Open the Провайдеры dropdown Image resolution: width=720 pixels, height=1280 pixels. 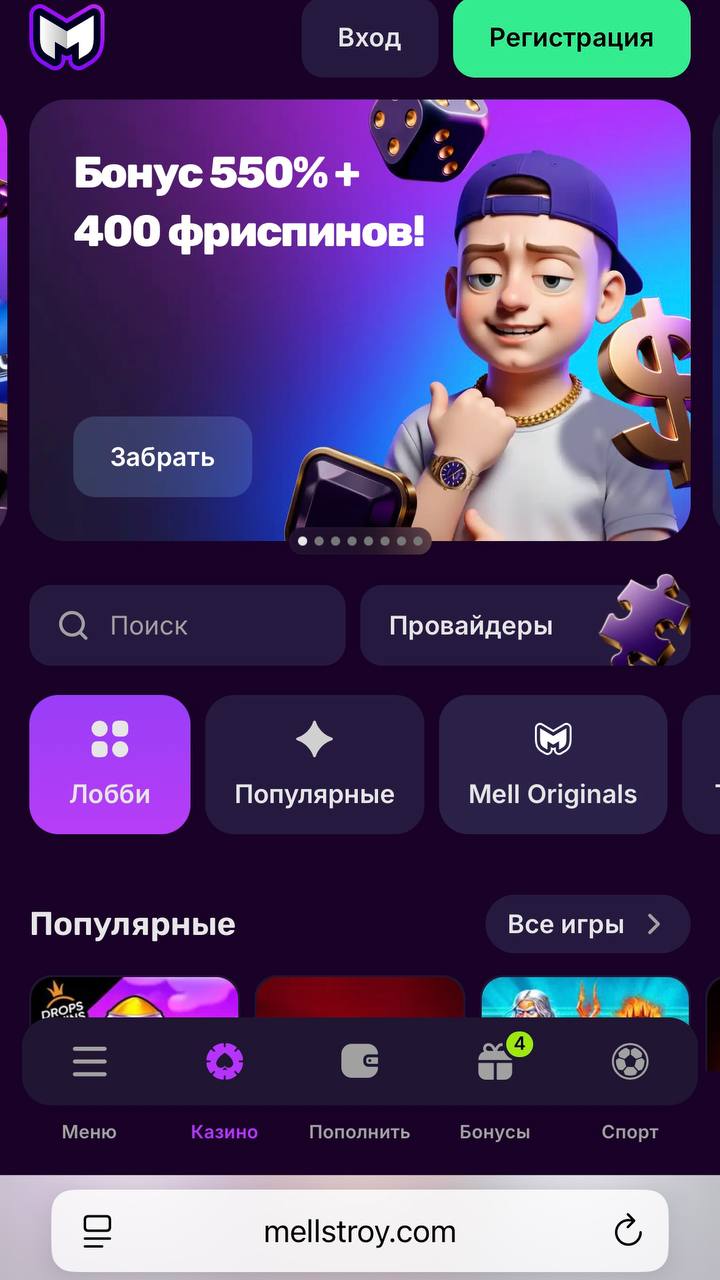click(471, 625)
